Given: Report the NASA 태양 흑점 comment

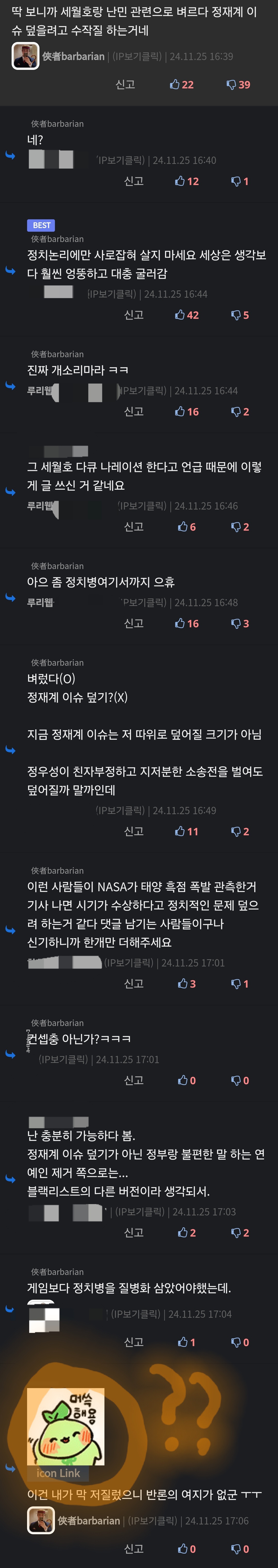Looking at the screenshot, I should [134, 984].
